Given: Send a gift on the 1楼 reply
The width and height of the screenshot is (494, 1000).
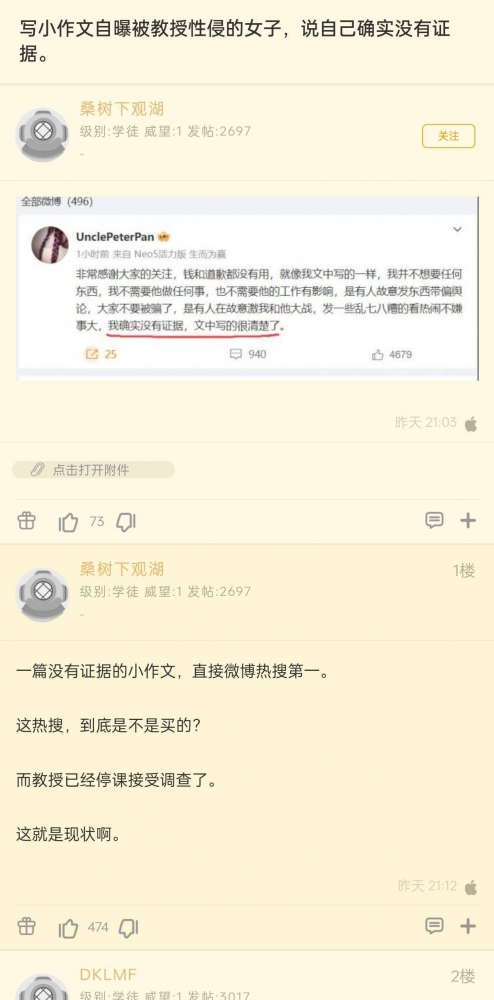Looking at the screenshot, I should (x=26, y=926).
